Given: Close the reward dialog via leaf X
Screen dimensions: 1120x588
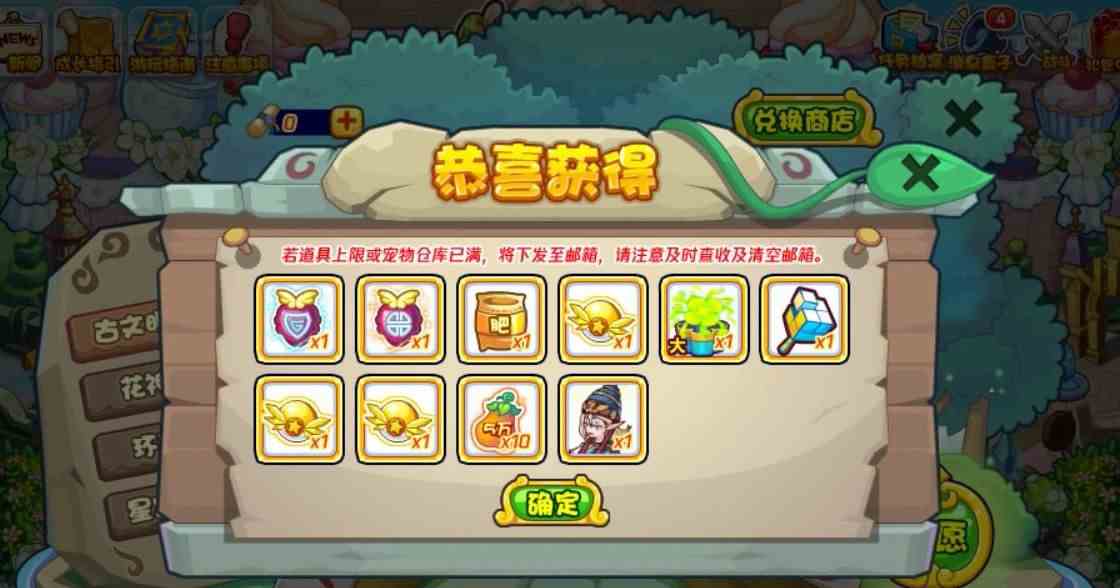Looking at the screenshot, I should click(919, 174).
